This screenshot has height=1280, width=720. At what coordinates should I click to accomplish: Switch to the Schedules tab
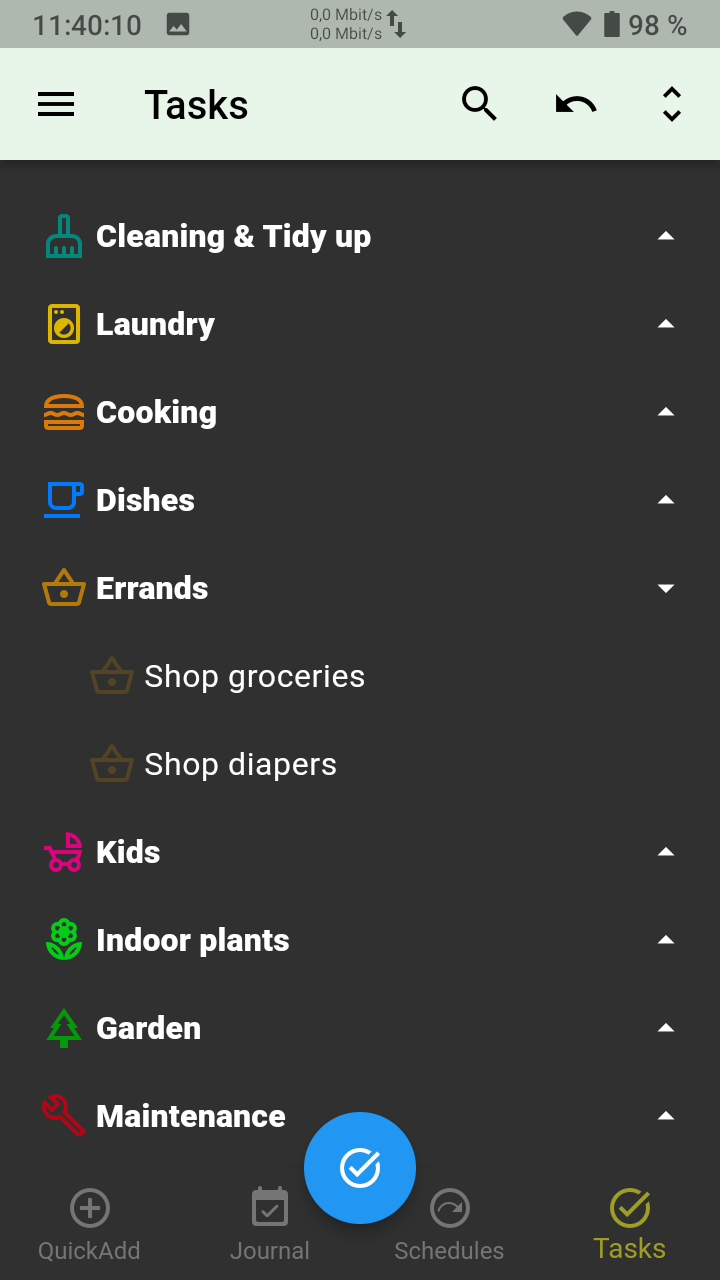point(449,1225)
